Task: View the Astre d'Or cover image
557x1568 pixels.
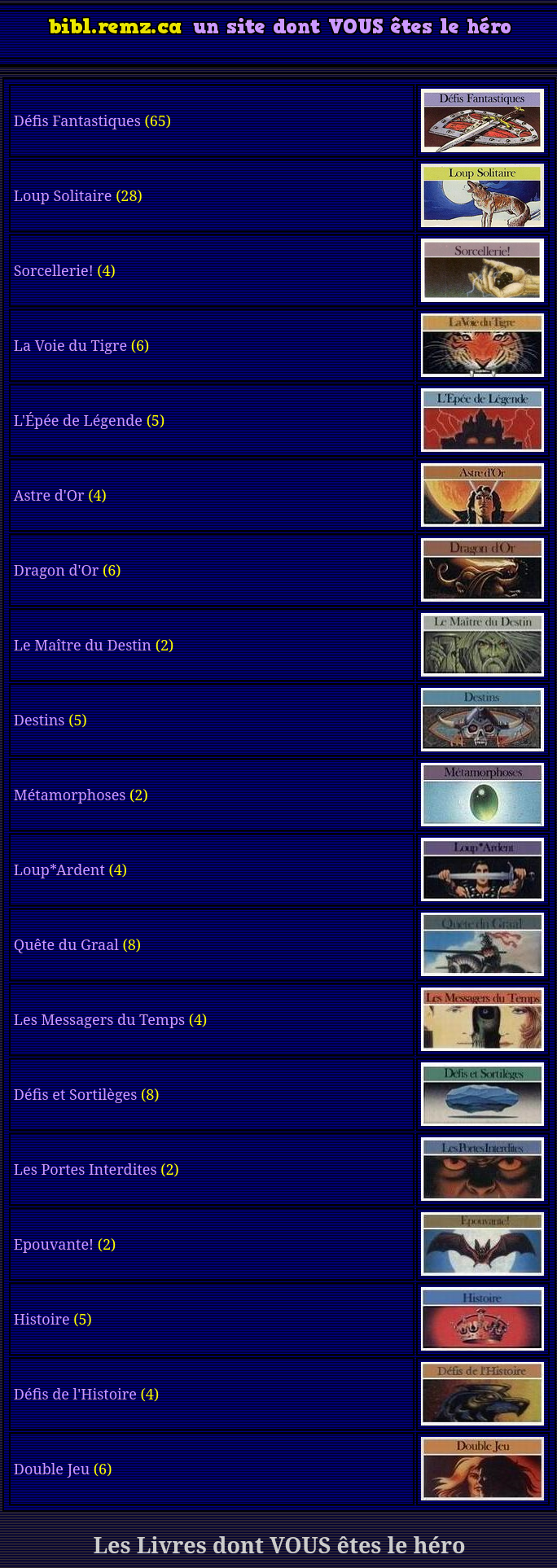Action: [482, 496]
